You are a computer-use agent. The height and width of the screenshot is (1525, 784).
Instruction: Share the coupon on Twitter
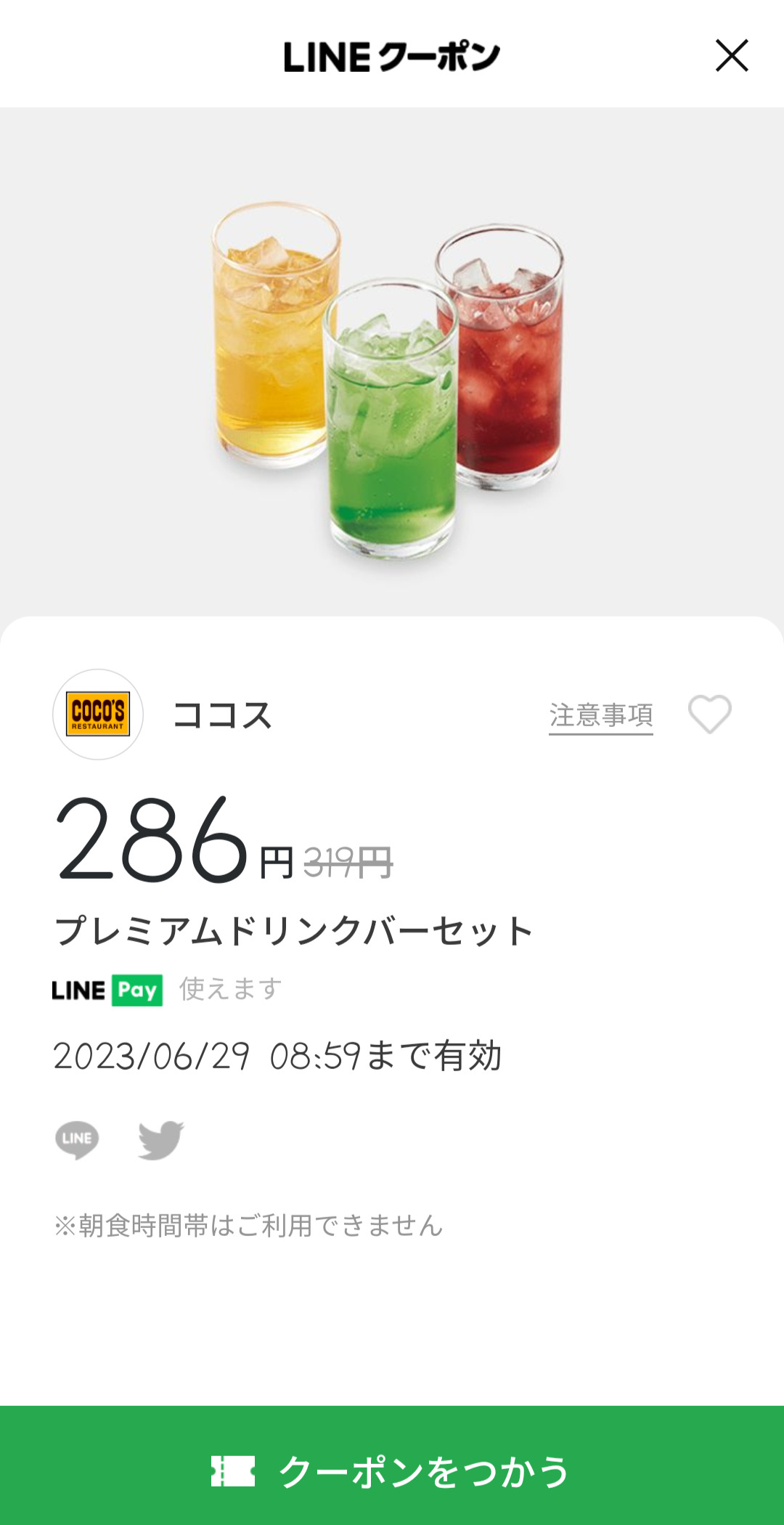pyautogui.click(x=160, y=1139)
